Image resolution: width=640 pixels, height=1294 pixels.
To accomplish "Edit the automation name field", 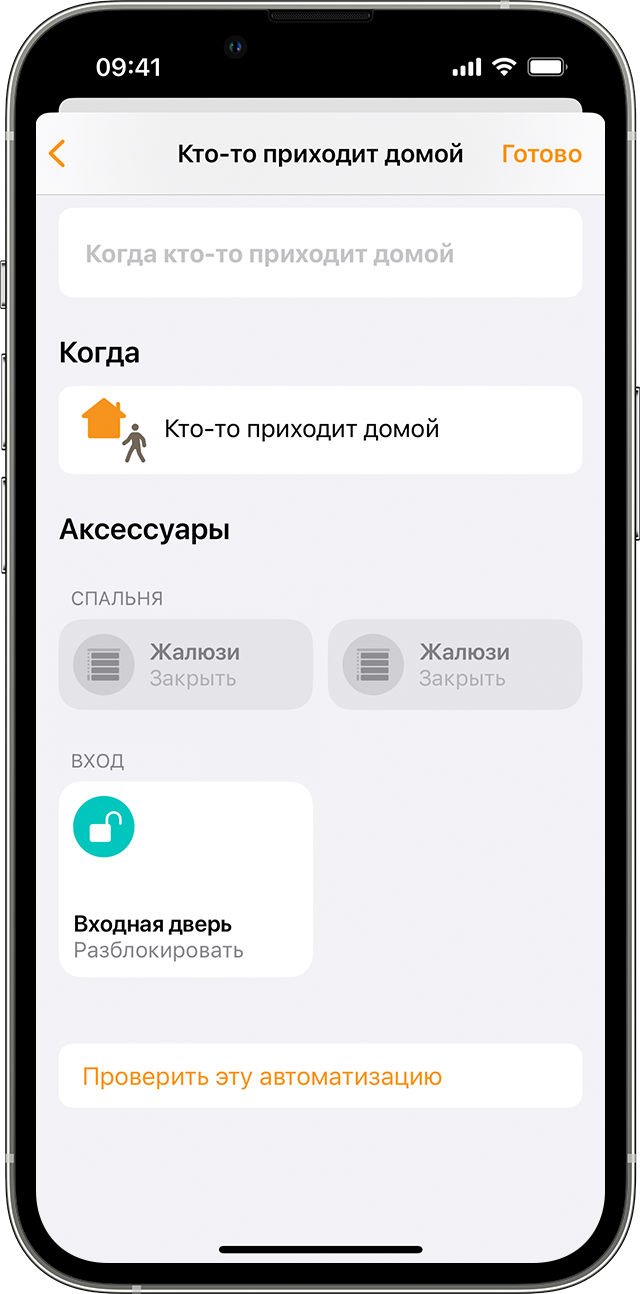I will point(320,253).
